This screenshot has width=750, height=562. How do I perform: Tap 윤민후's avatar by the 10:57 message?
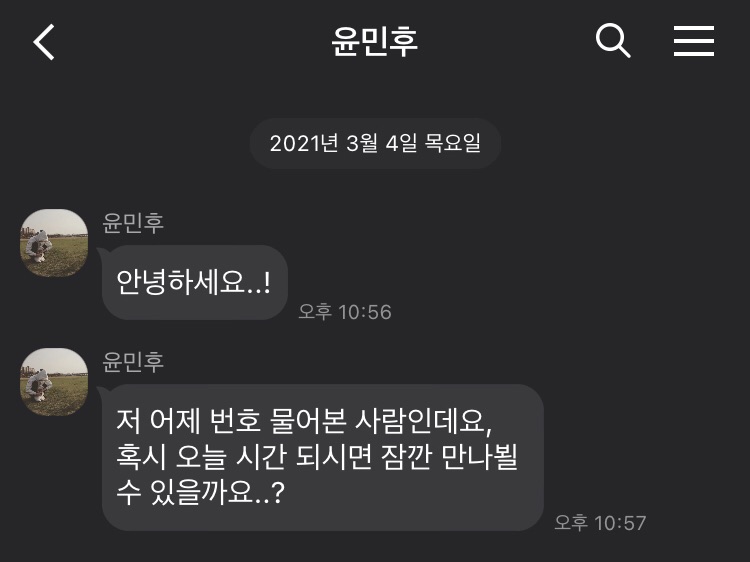(54, 382)
